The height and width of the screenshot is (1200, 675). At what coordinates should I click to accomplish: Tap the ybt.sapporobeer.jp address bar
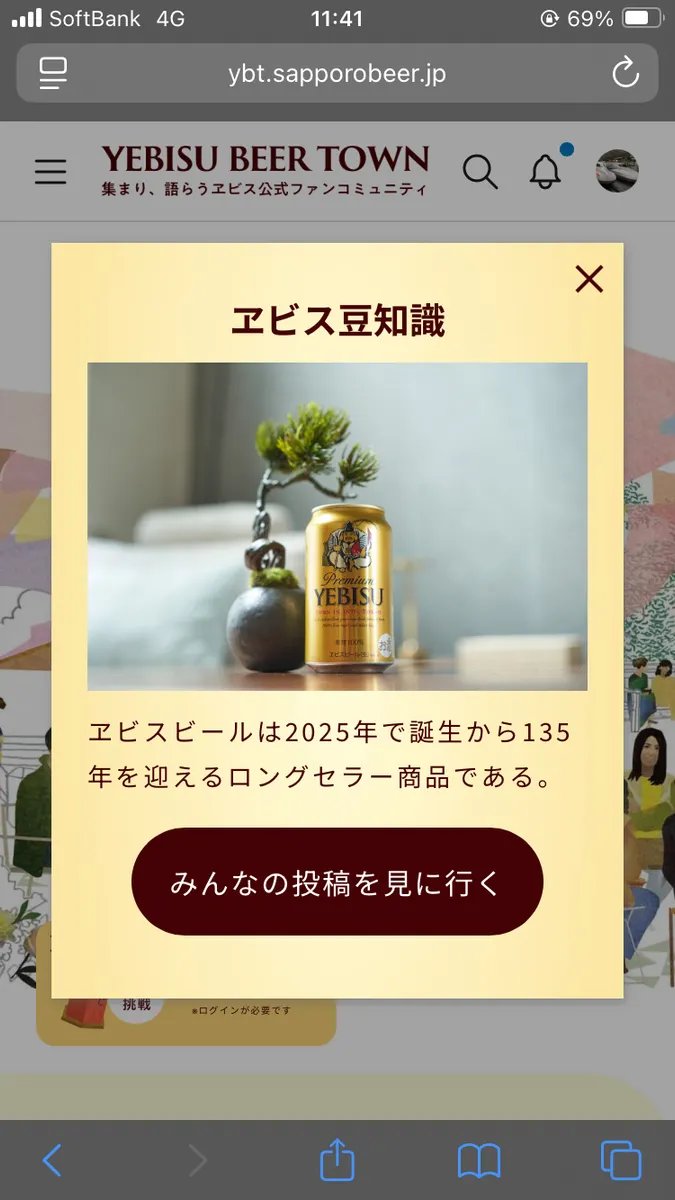[337, 73]
